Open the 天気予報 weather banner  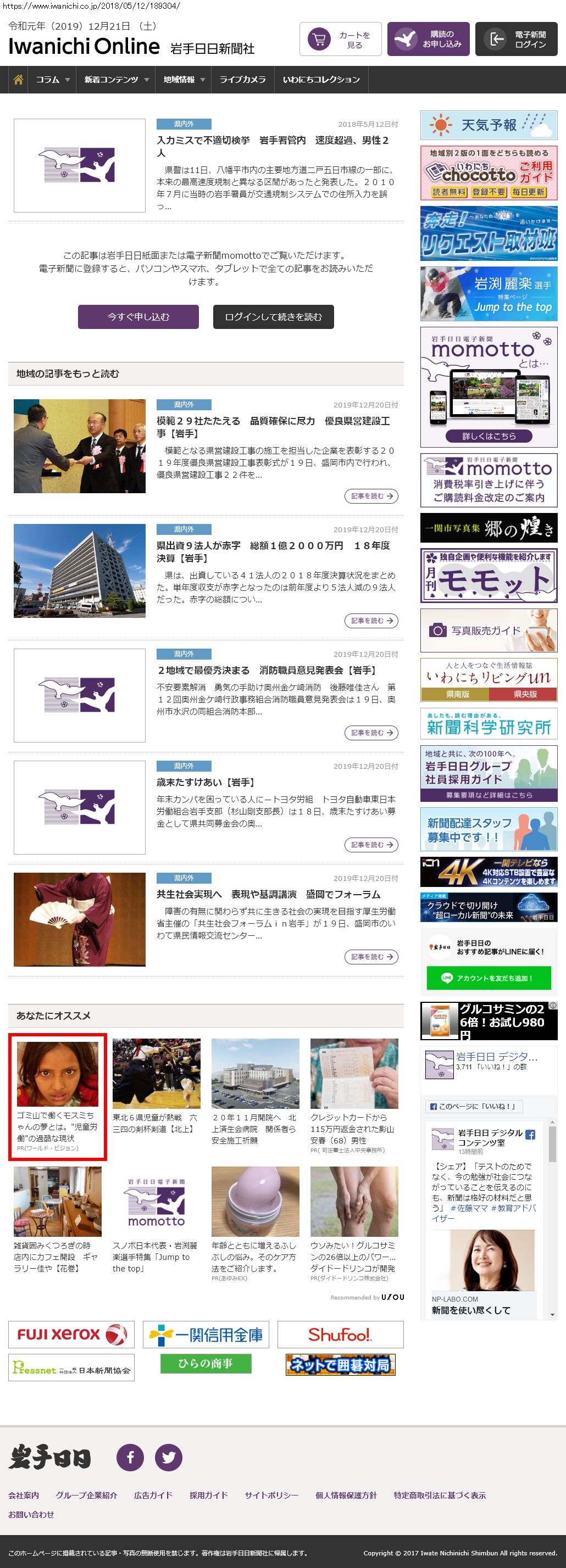click(489, 125)
